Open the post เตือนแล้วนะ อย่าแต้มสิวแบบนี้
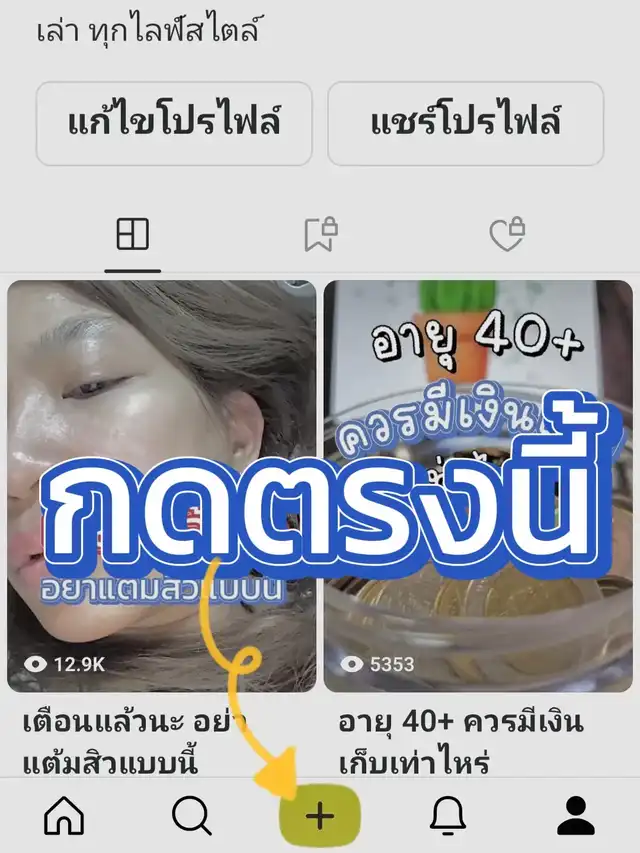 tap(161, 485)
